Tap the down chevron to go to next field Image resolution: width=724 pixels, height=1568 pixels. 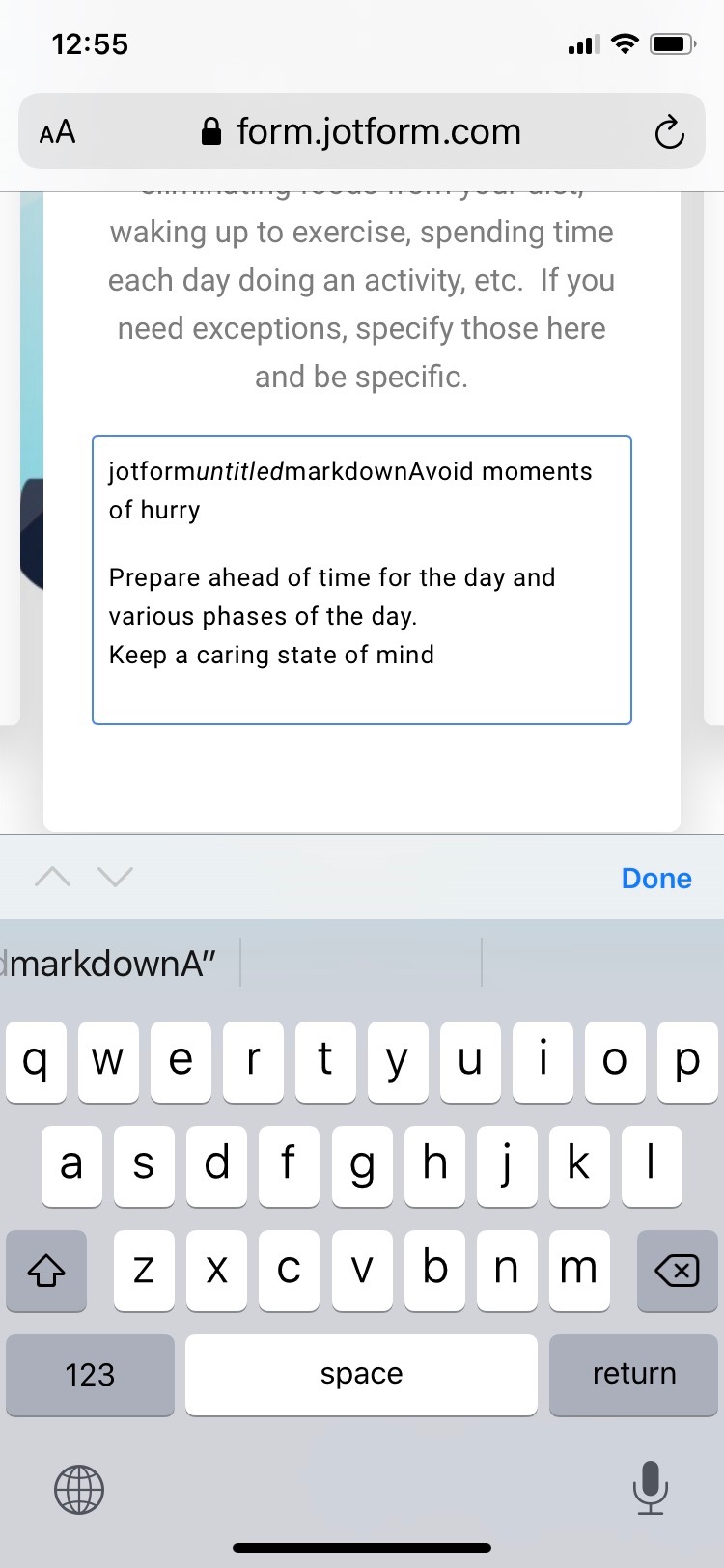point(115,877)
